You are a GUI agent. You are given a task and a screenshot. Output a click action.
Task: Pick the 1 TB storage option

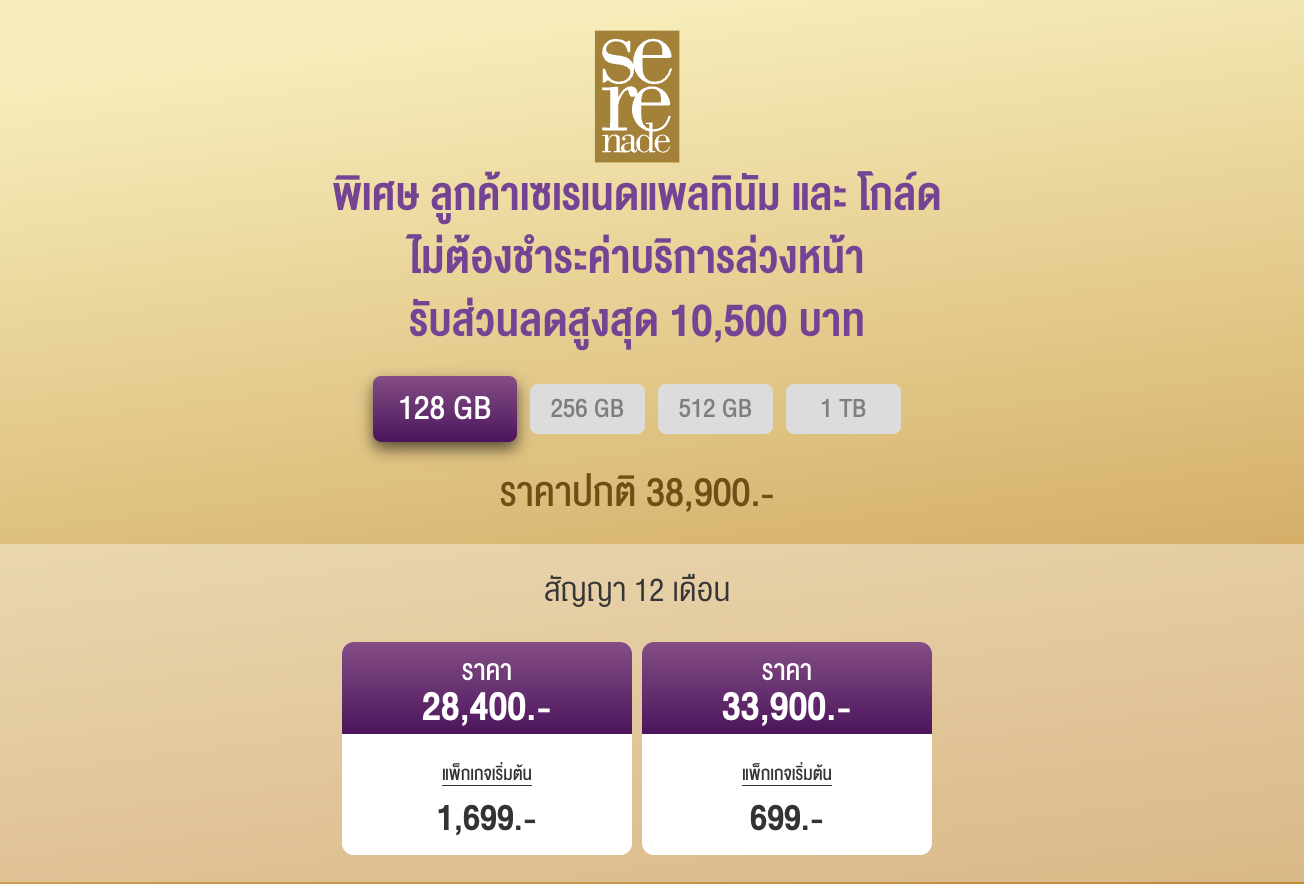pos(843,409)
